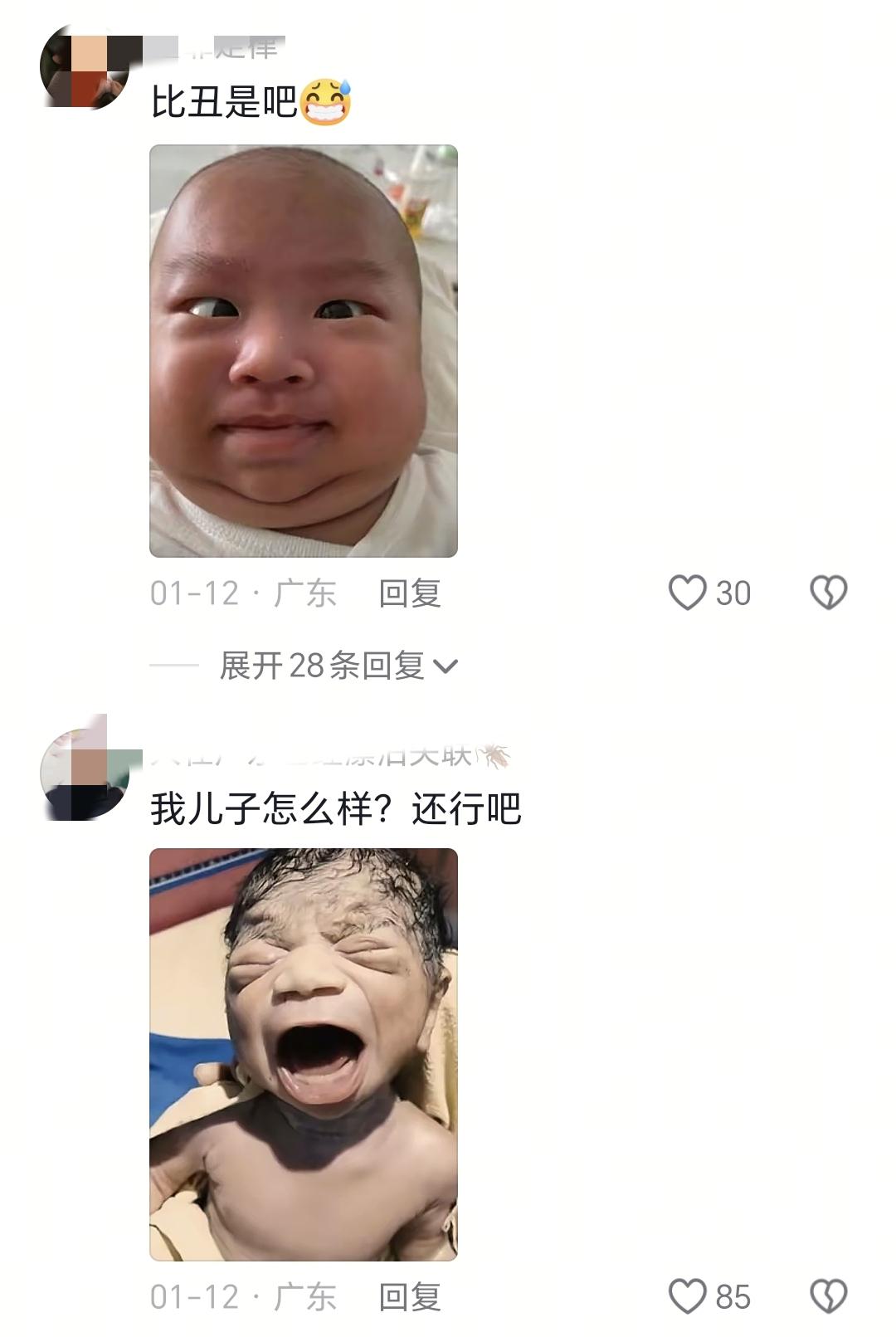View profile of the "我儿子怎么样" commenter
The image size is (896, 1337).
pyautogui.click(x=85, y=773)
